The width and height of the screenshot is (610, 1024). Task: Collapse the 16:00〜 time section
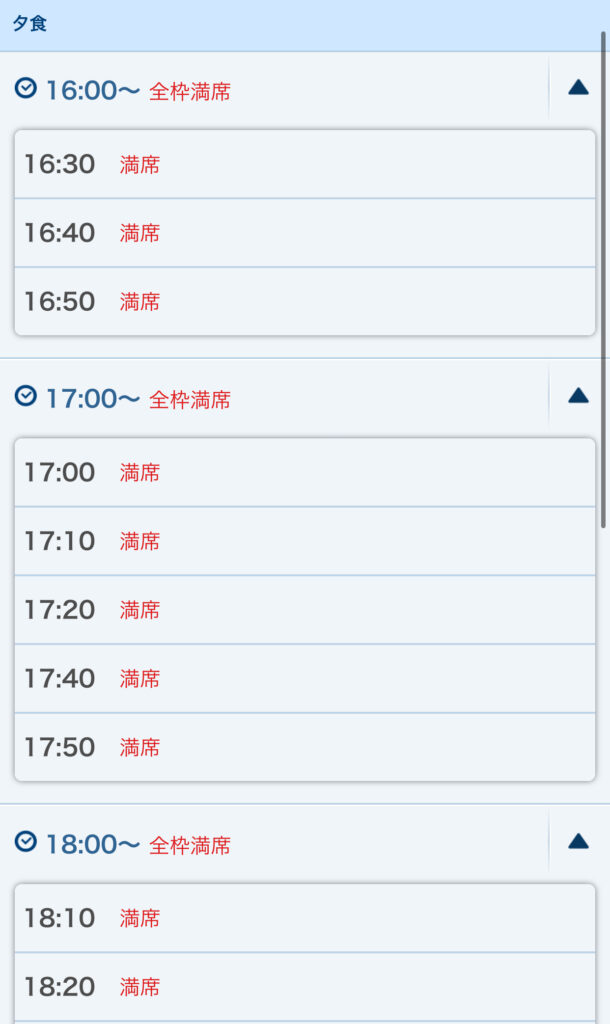[x=578, y=88]
